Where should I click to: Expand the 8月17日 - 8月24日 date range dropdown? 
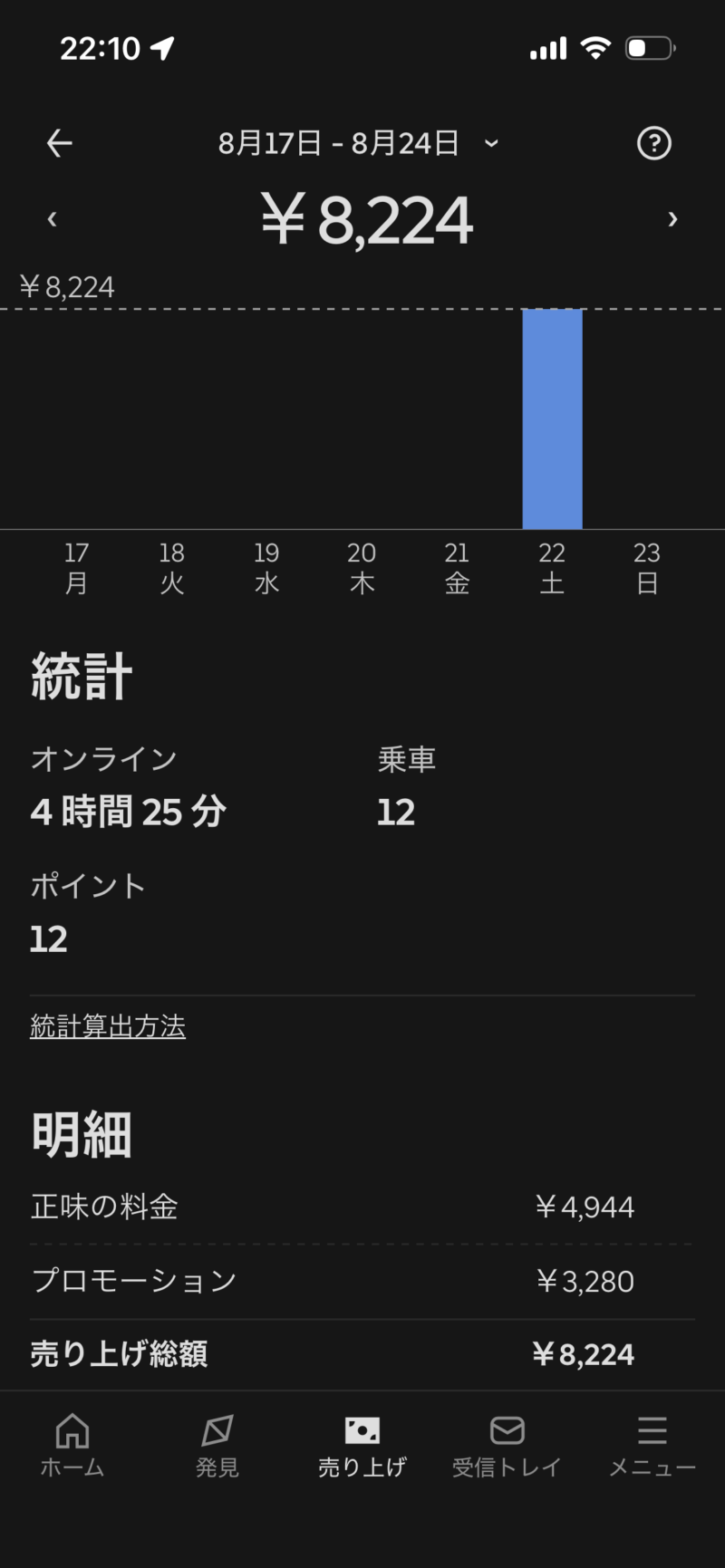point(359,143)
